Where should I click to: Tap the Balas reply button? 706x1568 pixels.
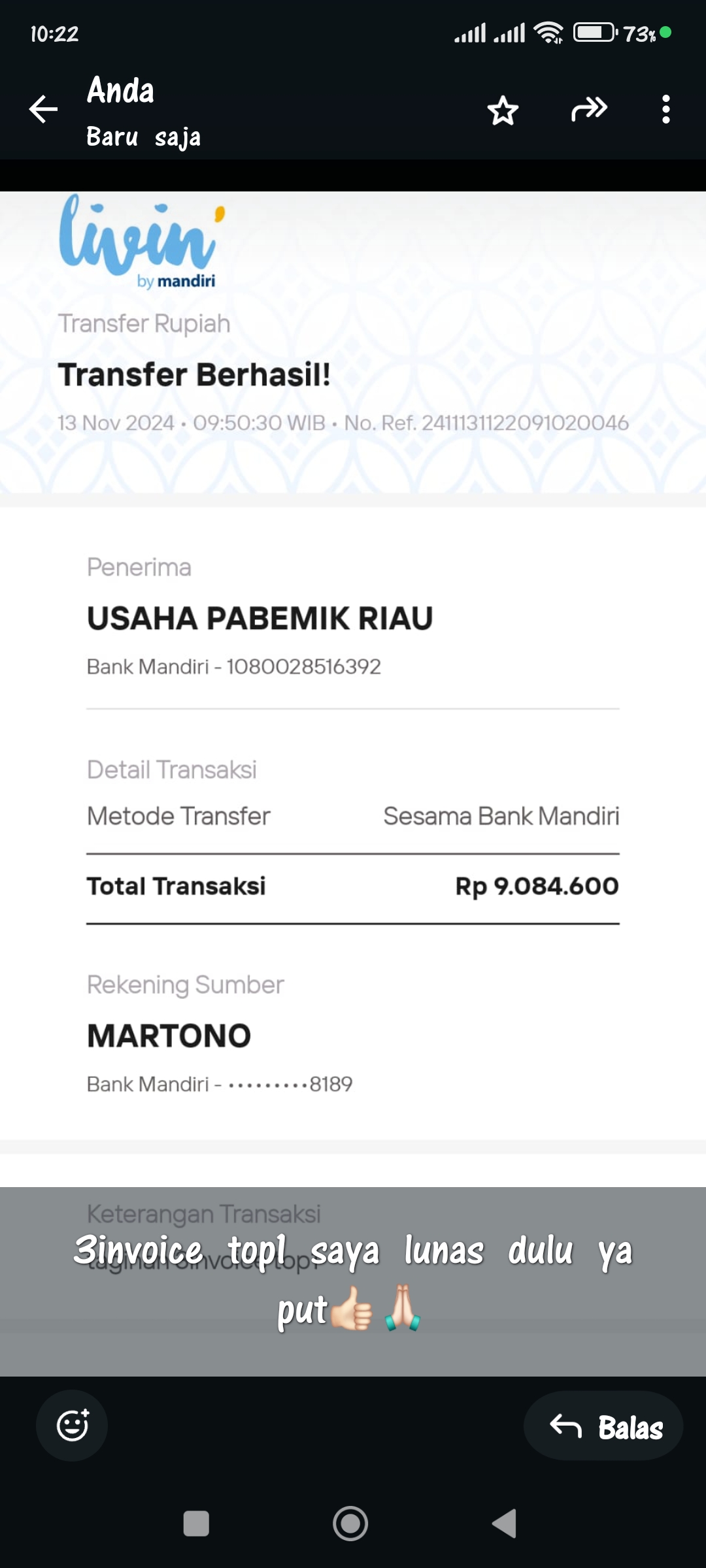pos(604,1426)
